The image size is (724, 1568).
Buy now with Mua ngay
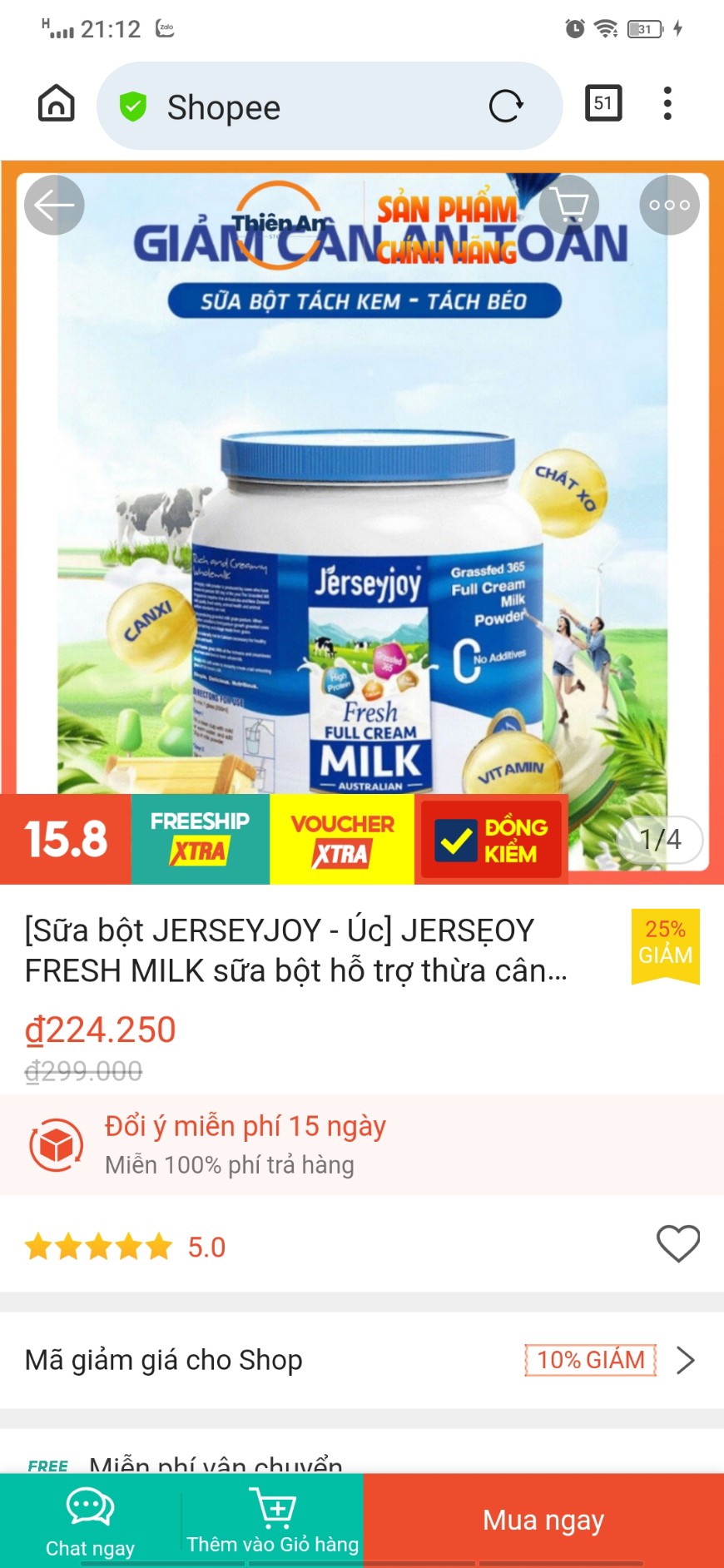point(543,1521)
